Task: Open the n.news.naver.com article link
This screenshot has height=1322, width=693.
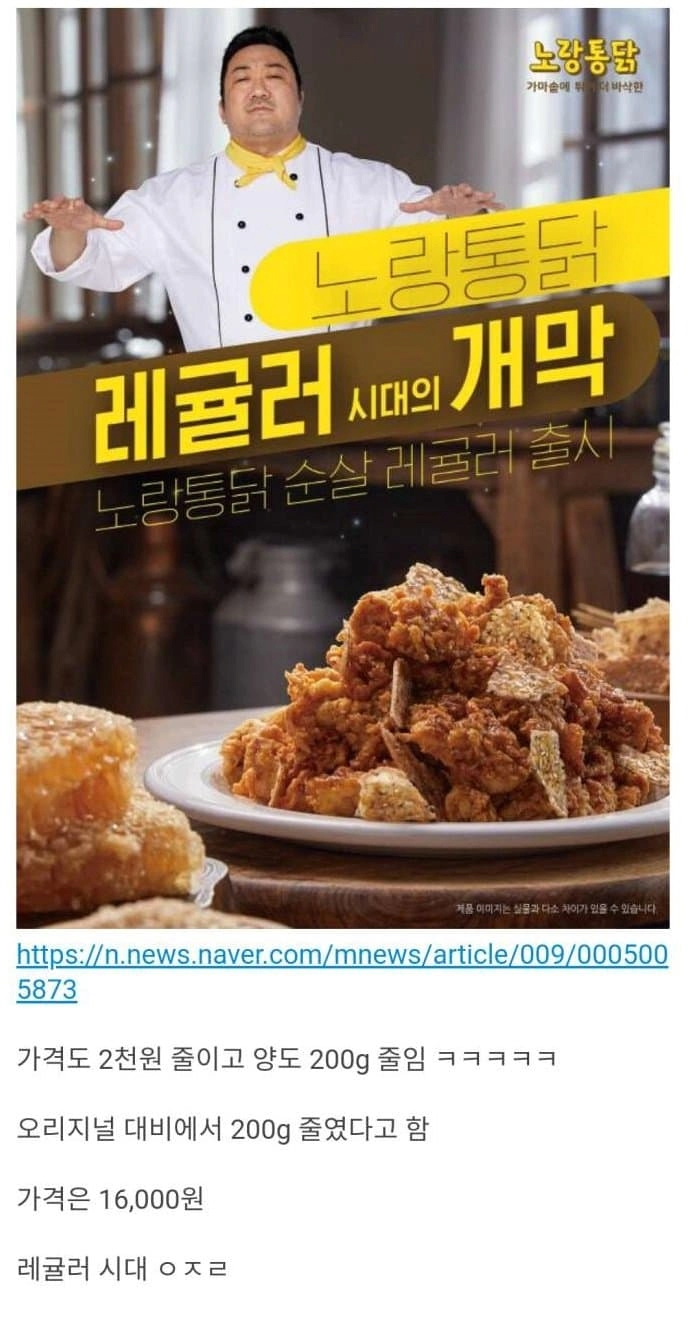Action: pyautogui.click(x=340, y=955)
